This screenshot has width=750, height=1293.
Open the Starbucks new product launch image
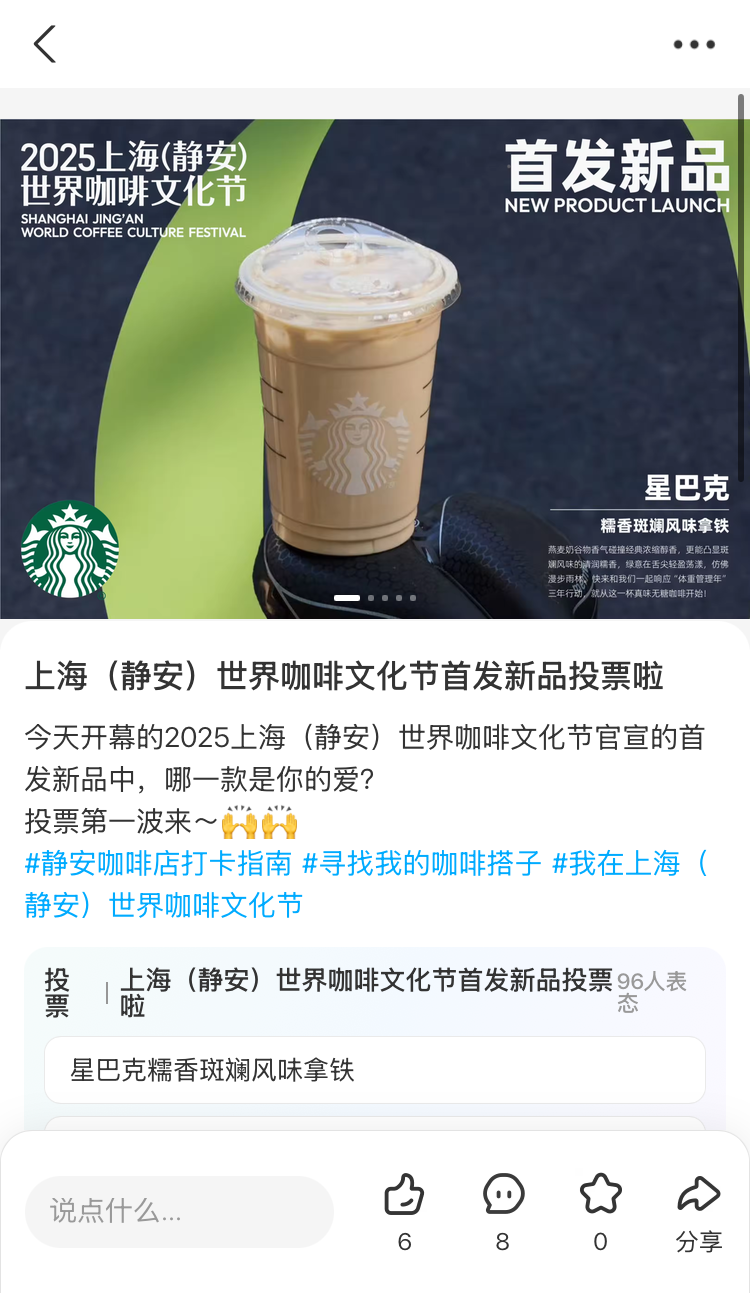tap(375, 368)
